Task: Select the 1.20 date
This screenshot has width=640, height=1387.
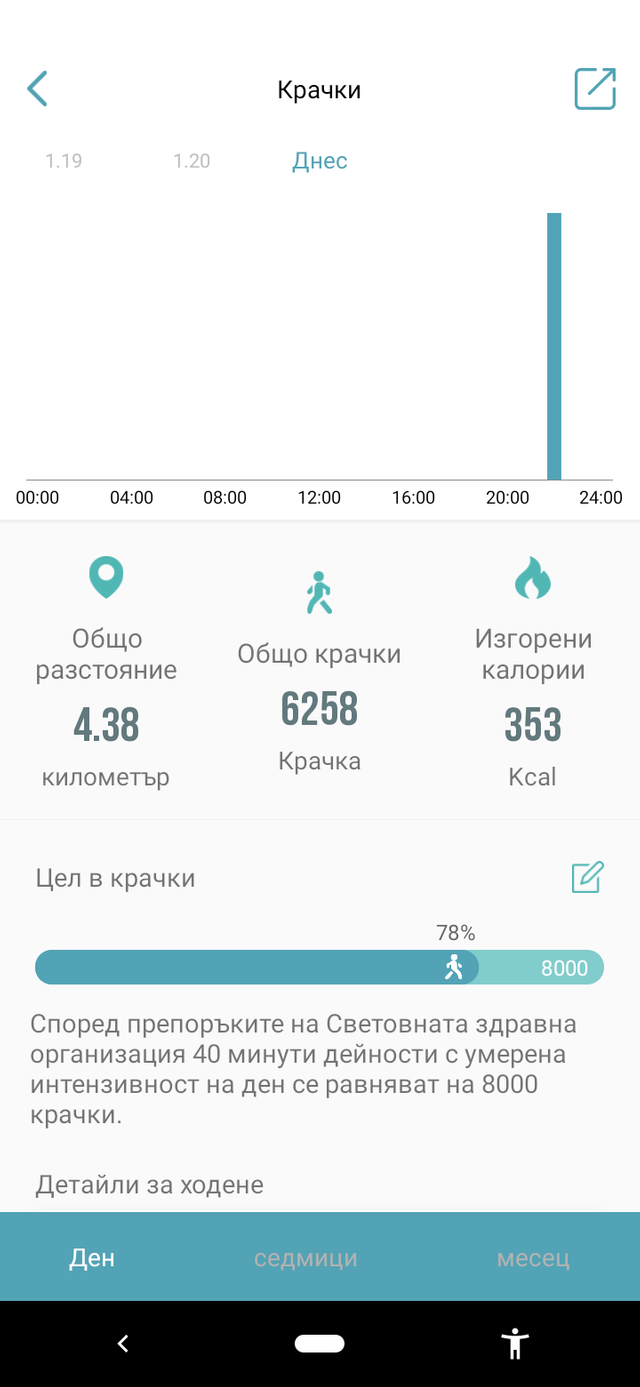Action: [192, 161]
